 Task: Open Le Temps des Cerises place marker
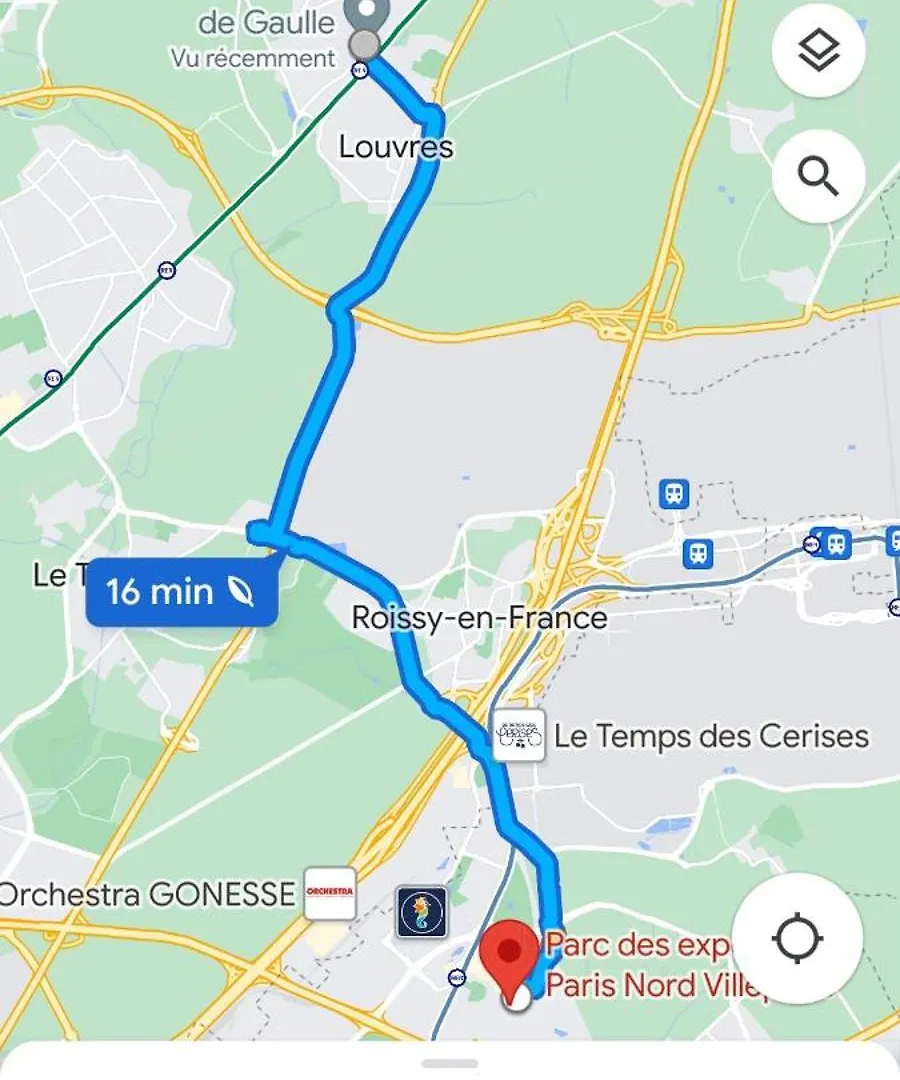[519, 736]
